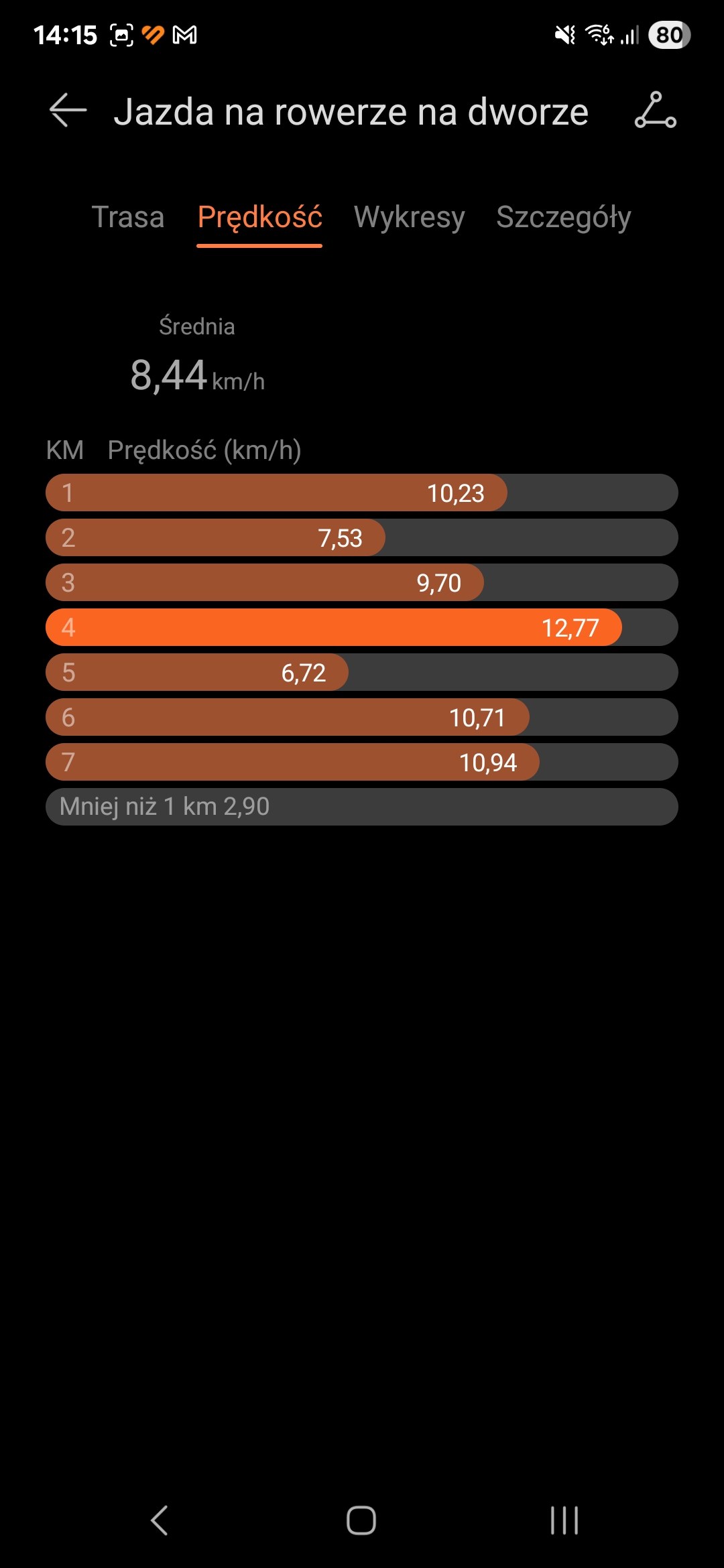Tap the system home button

(x=361, y=1520)
